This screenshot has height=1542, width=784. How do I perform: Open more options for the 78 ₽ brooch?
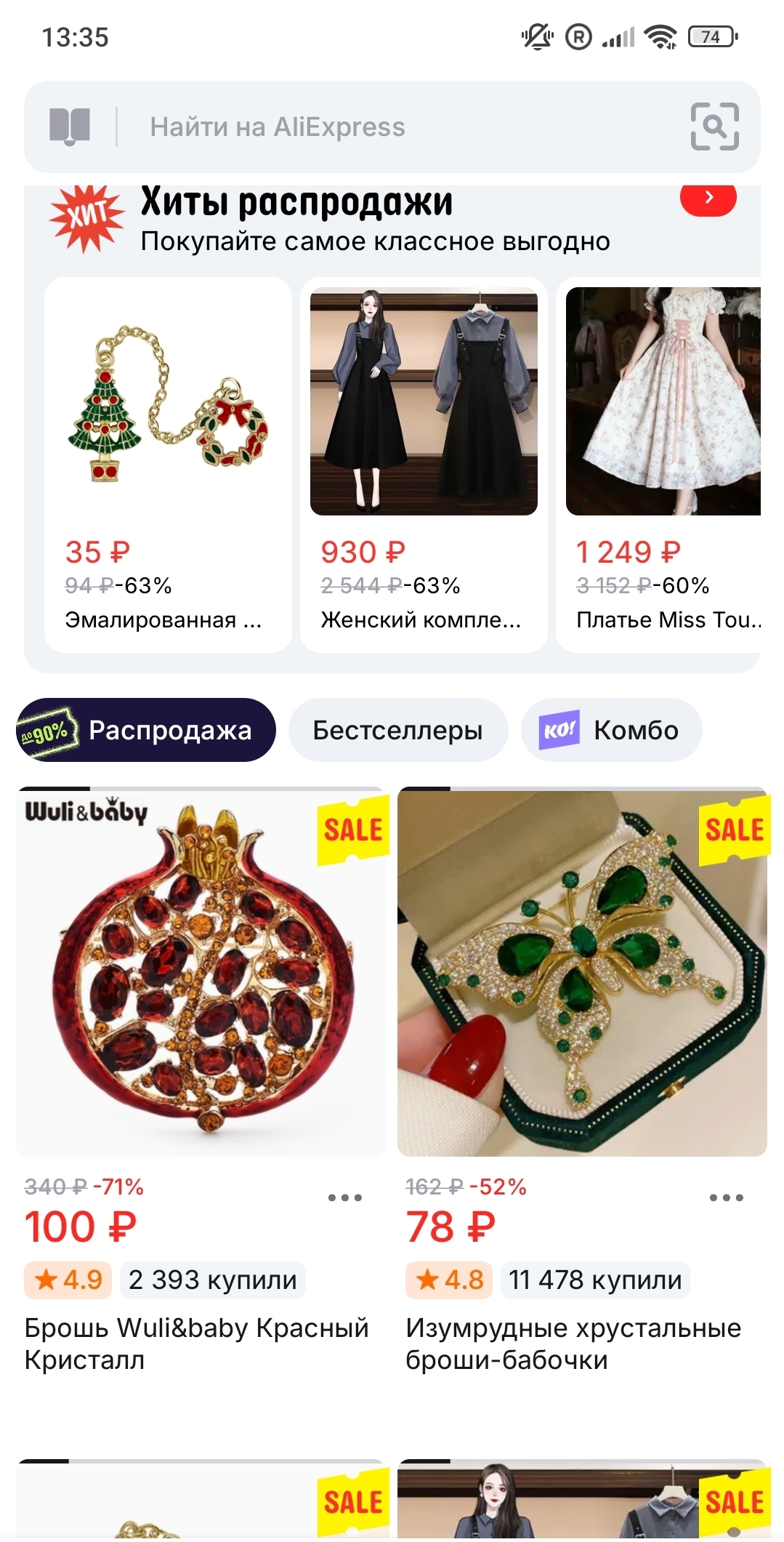[726, 1197]
